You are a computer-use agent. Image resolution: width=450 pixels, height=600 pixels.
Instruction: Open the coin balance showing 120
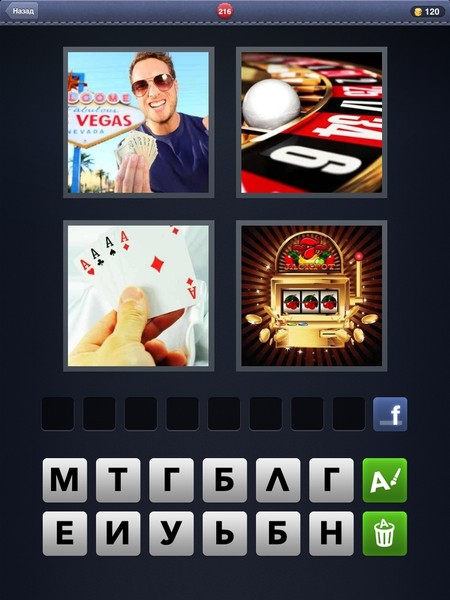click(427, 11)
